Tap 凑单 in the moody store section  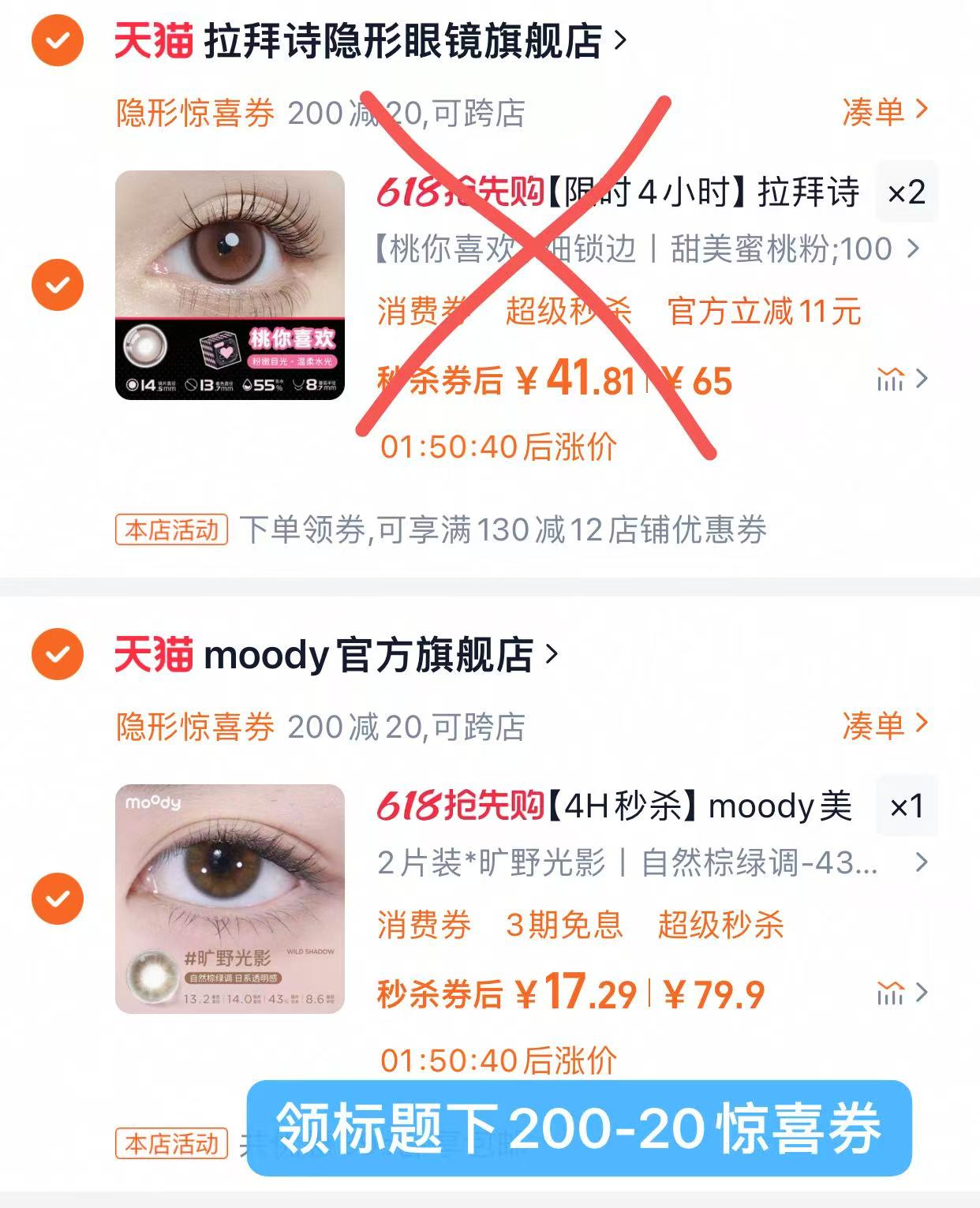884,726
